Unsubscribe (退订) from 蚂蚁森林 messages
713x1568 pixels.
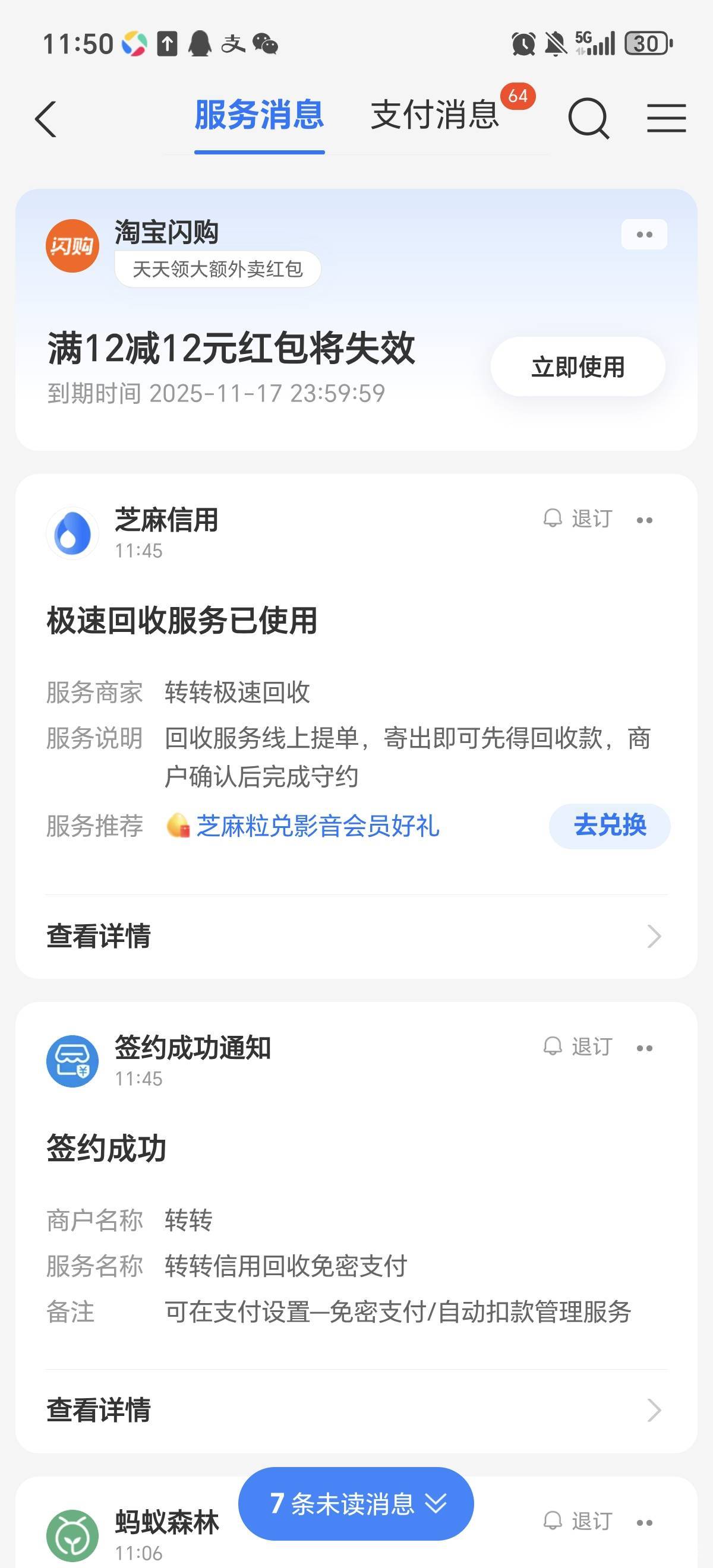(578, 1522)
